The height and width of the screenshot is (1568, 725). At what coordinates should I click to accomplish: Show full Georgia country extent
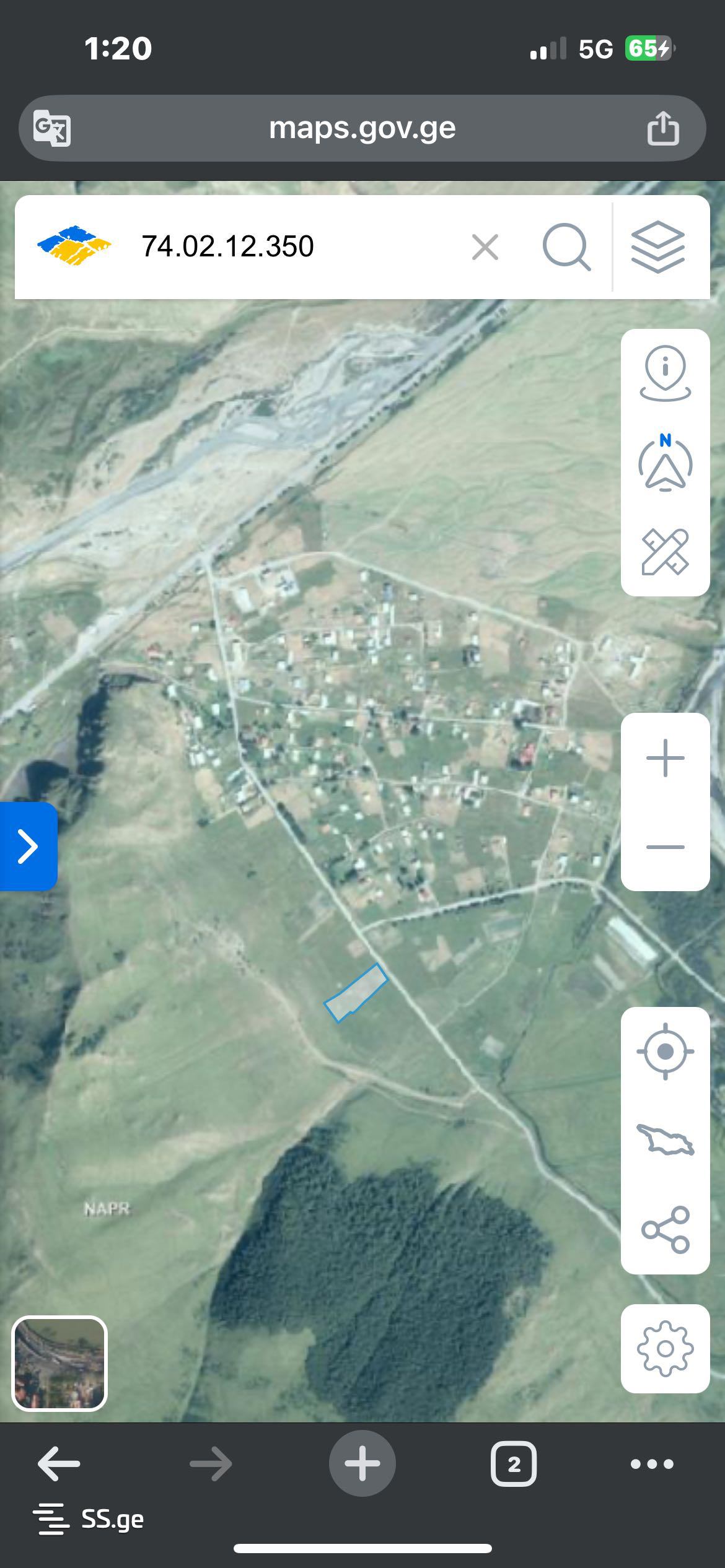pyautogui.click(x=665, y=1140)
